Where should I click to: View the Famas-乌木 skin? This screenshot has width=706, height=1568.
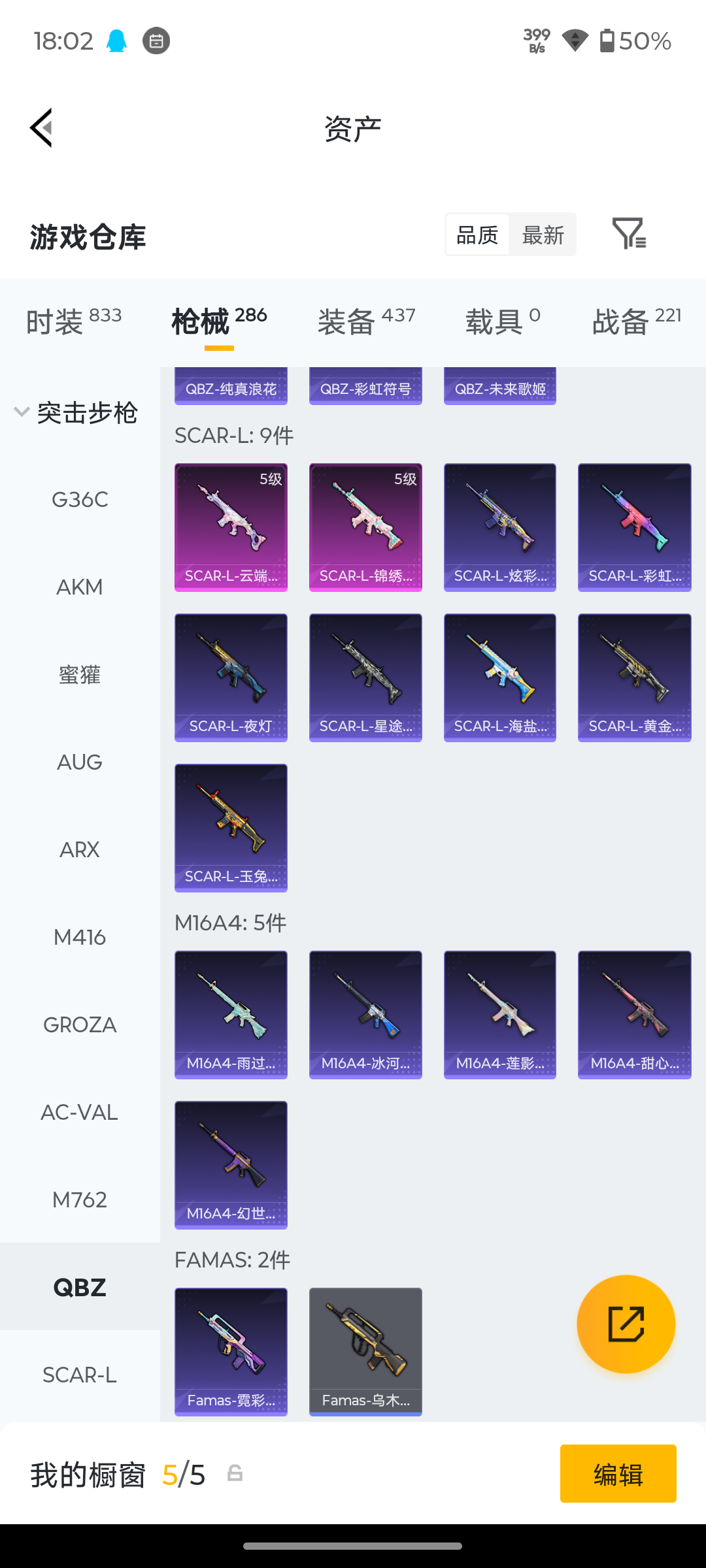(365, 1352)
